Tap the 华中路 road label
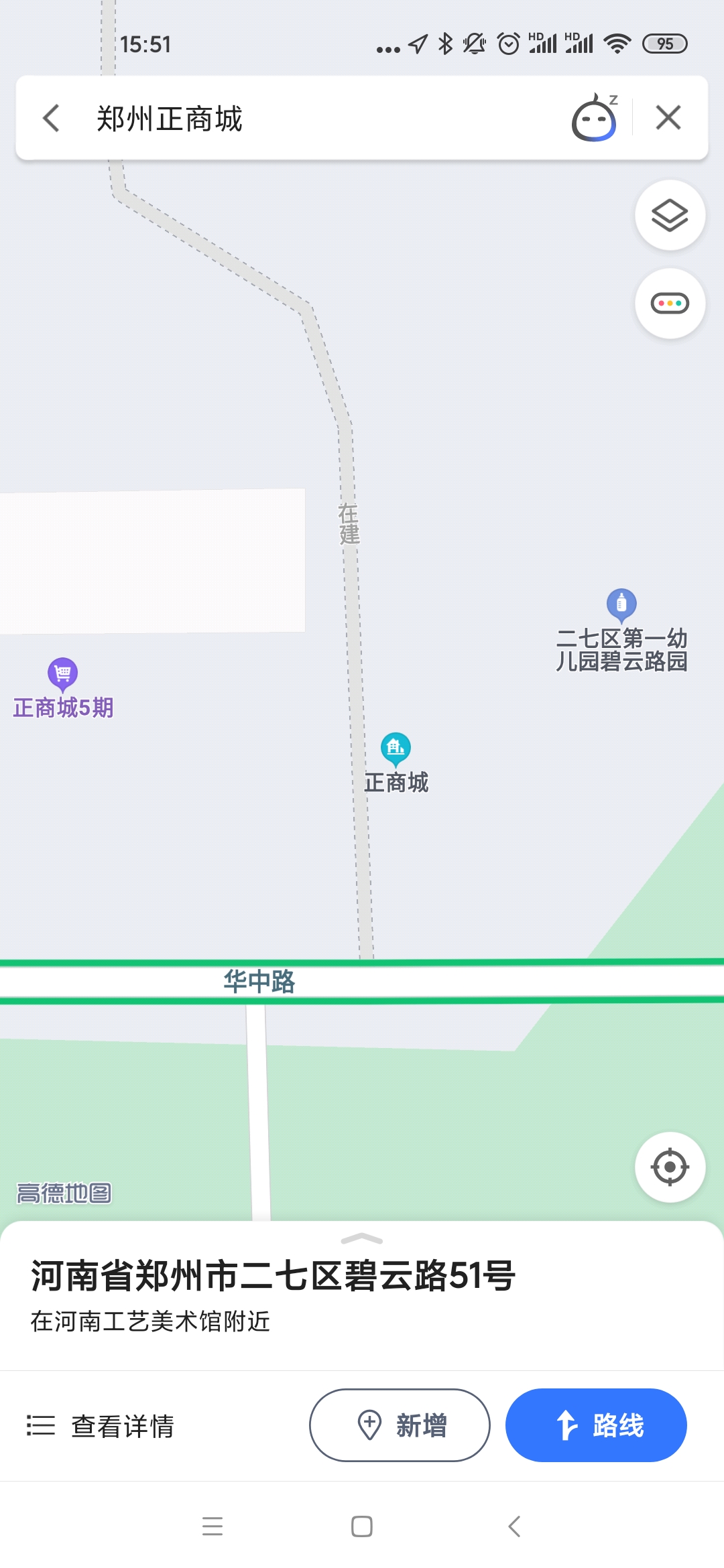Image resolution: width=724 pixels, height=1568 pixels. (258, 980)
